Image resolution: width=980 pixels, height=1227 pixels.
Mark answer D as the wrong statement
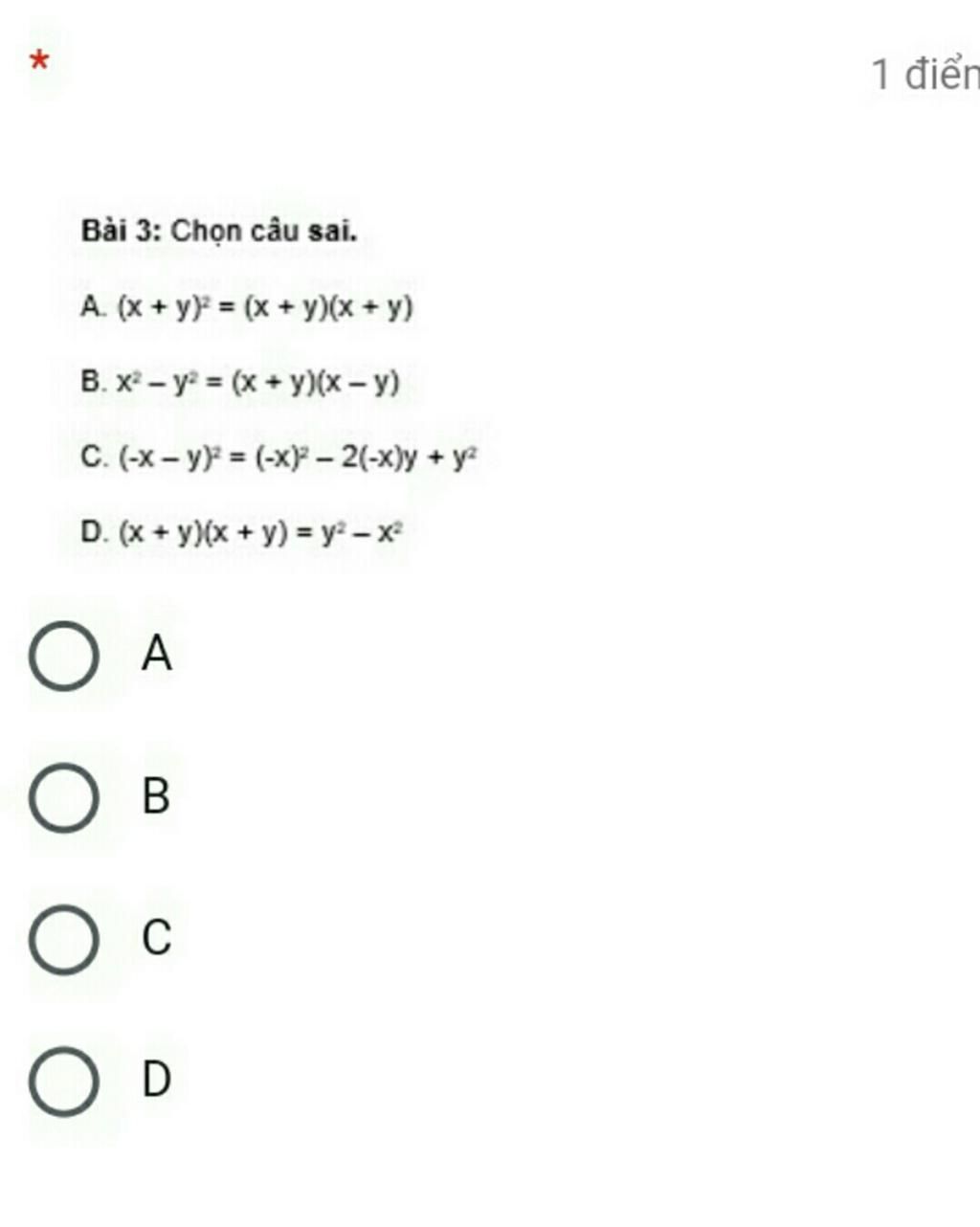[63, 1081]
